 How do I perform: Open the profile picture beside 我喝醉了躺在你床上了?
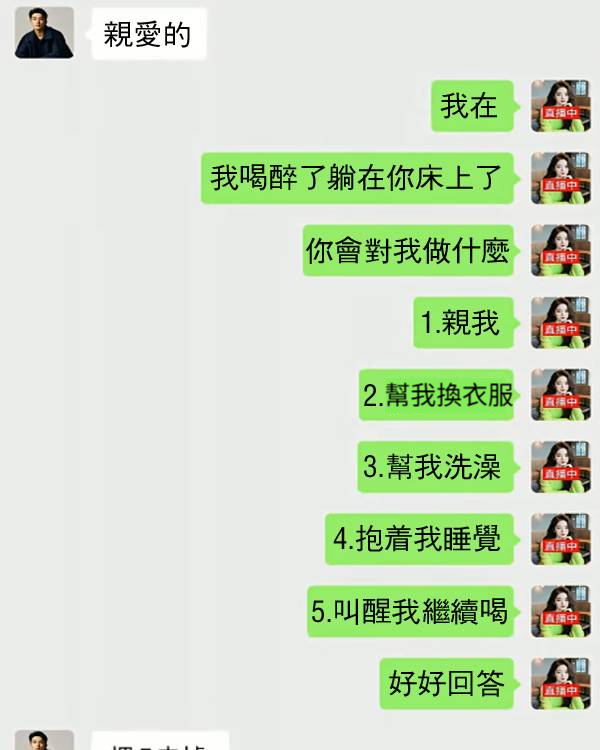[x=560, y=178]
